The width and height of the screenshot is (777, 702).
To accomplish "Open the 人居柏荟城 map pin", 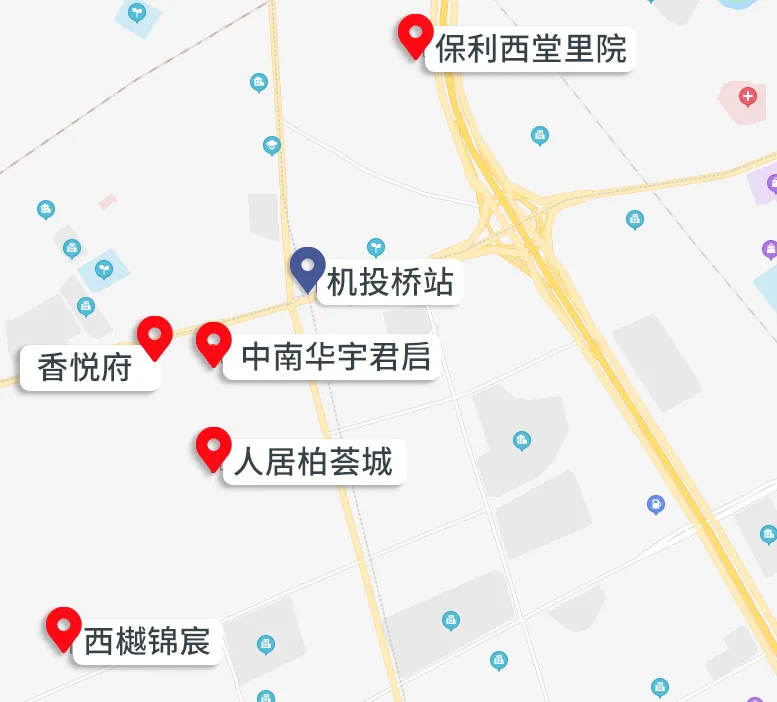I will point(213,447).
